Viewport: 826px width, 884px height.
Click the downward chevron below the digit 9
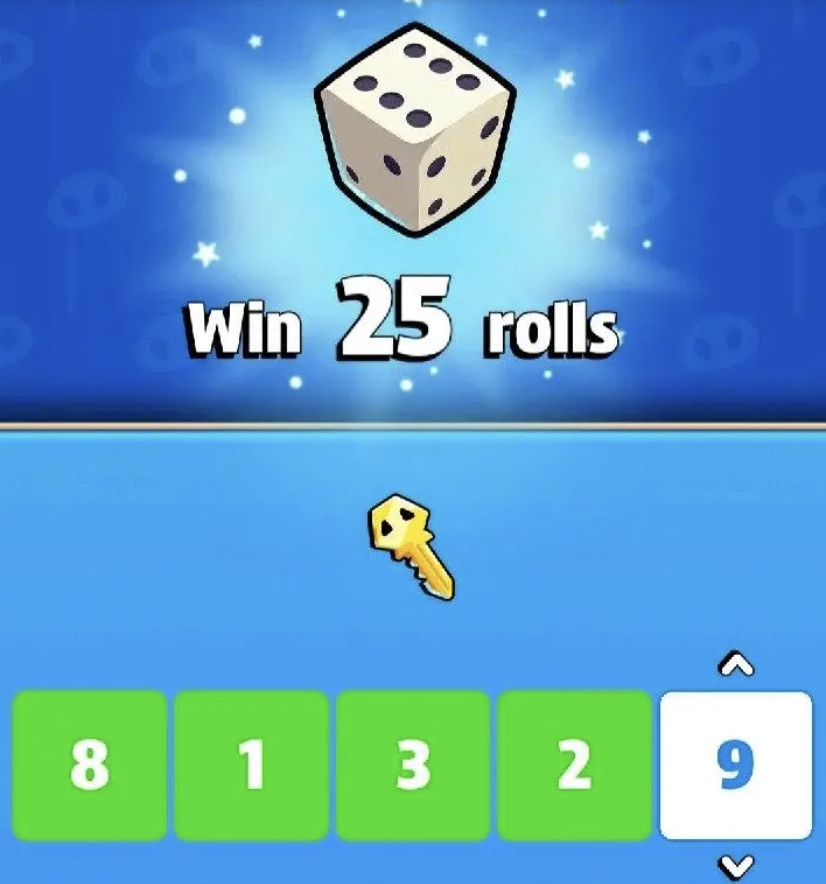[737, 866]
